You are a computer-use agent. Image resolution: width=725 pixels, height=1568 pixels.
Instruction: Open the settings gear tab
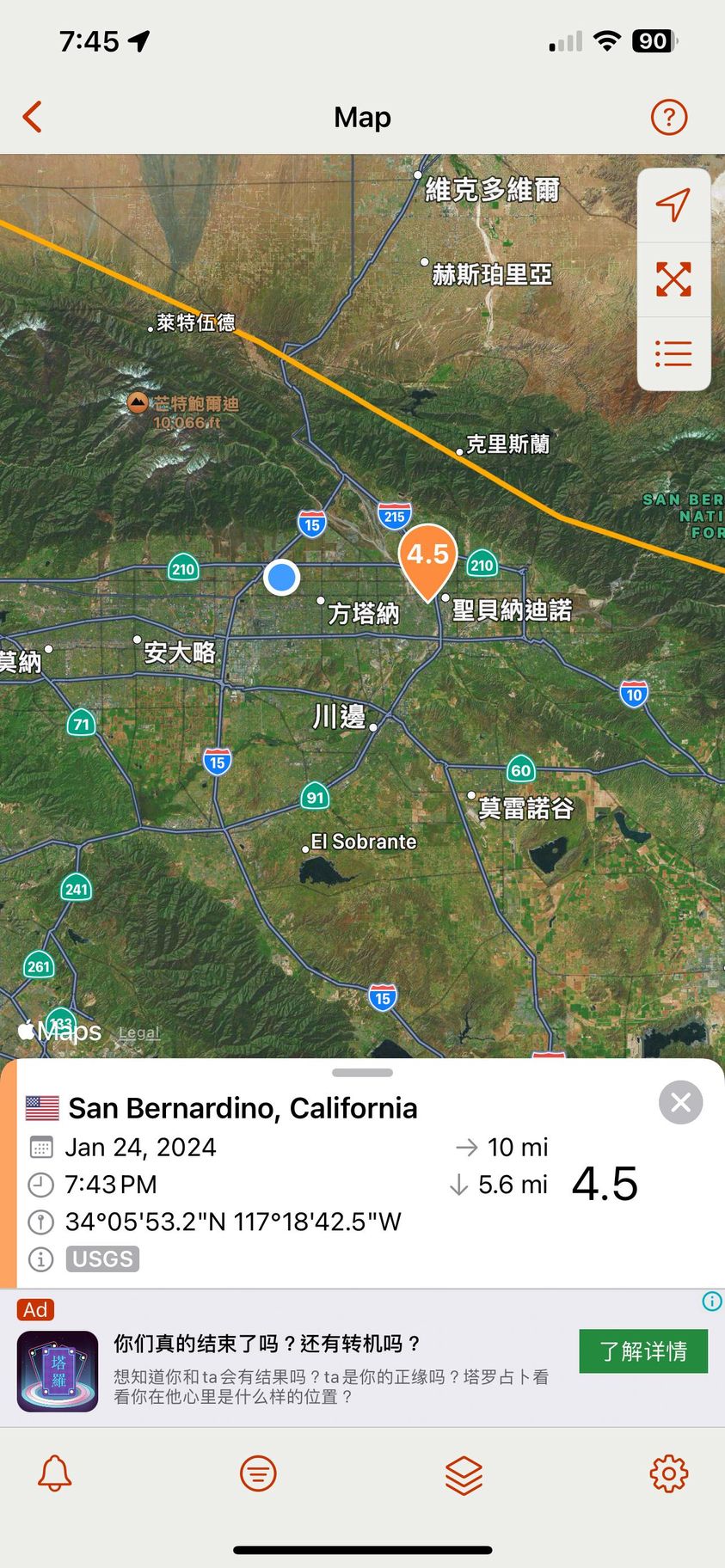point(668,1473)
